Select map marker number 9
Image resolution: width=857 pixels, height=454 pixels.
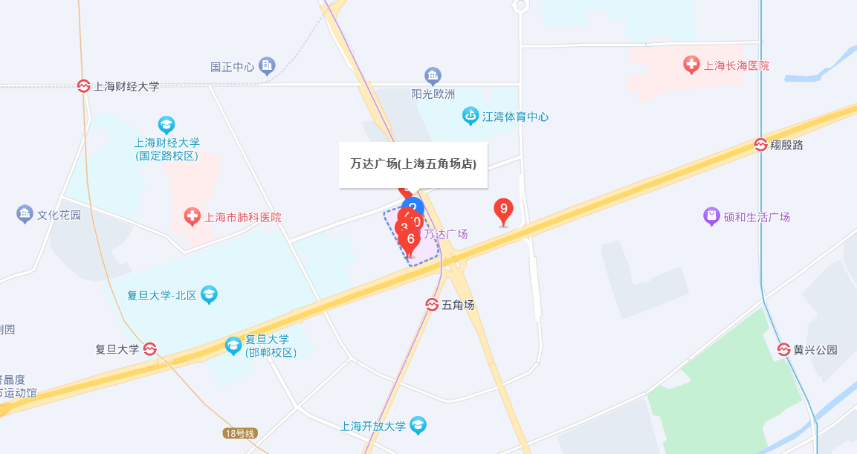click(x=504, y=210)
